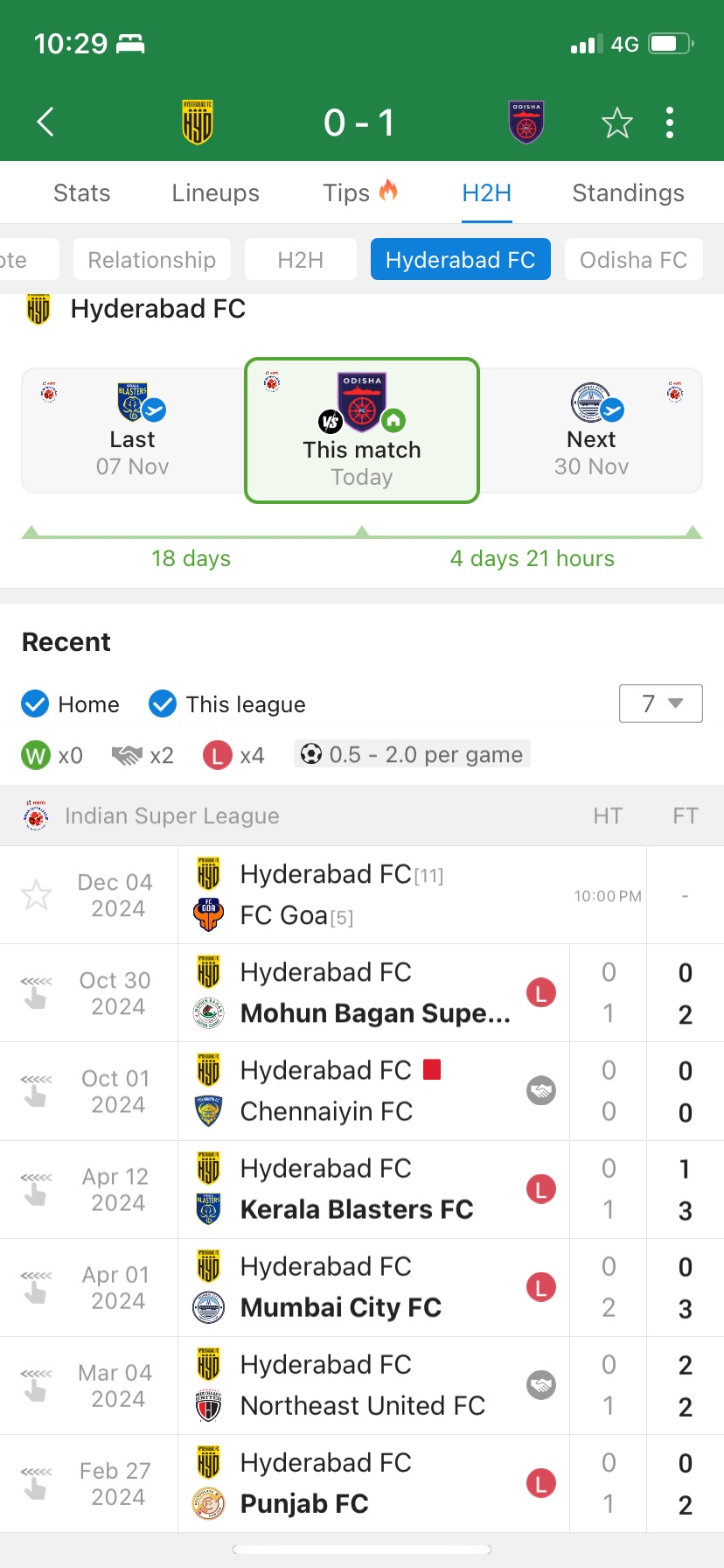Star the upcoming Hyderabad FC vs FC Goa match
724x1568 pixels.
[x=36, y=895]
